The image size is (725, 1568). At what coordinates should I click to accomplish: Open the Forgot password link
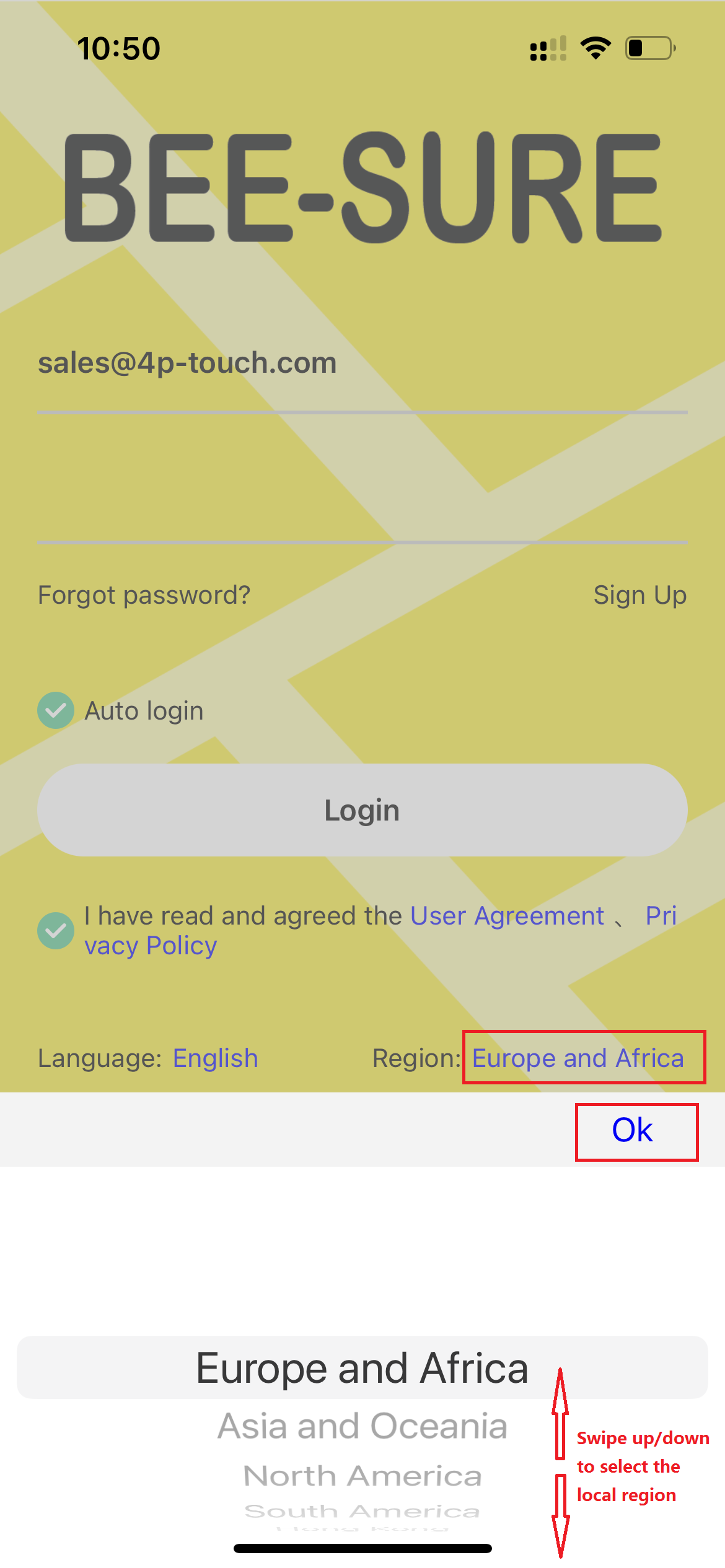[144, 595]
